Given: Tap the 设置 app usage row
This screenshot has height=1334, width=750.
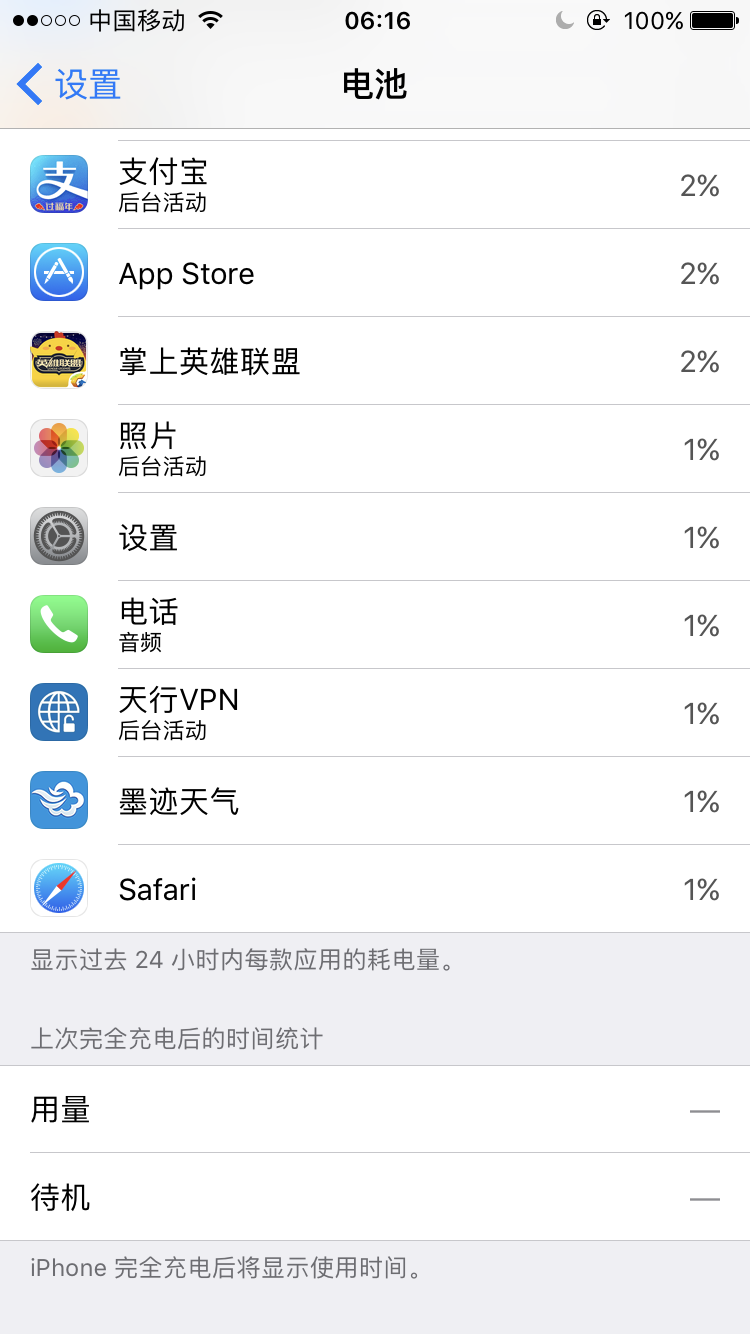Looking at the screenshot, I should [375, 537].
